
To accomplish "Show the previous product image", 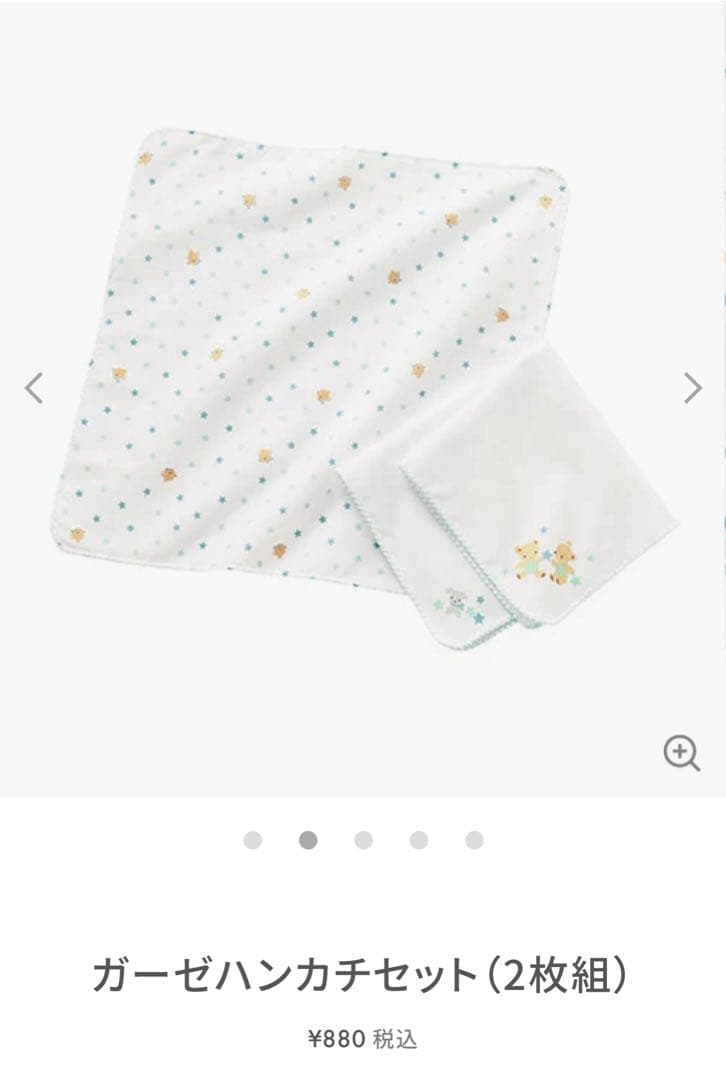I will [34, 387].
